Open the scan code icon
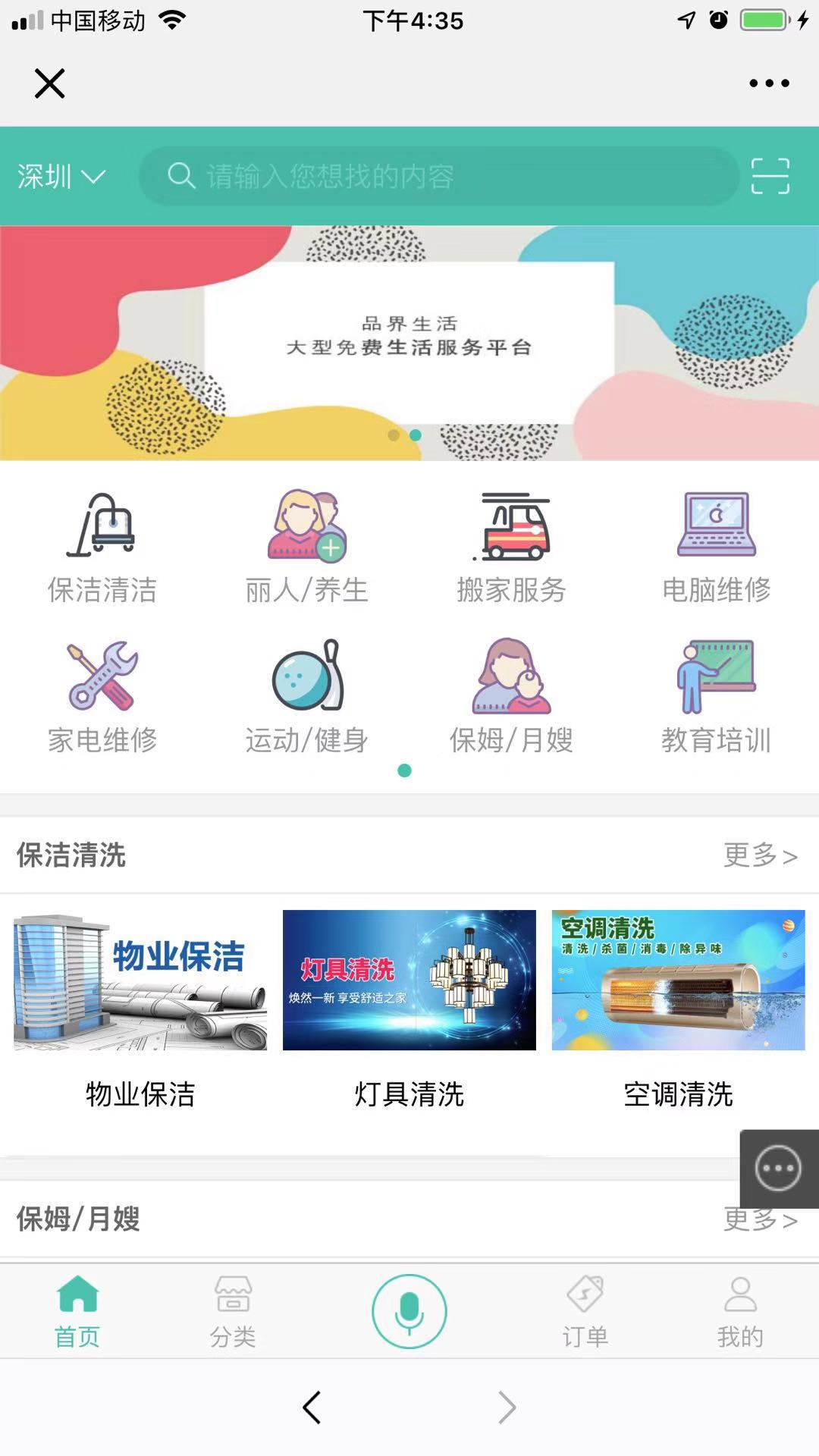 pos(770,177)
